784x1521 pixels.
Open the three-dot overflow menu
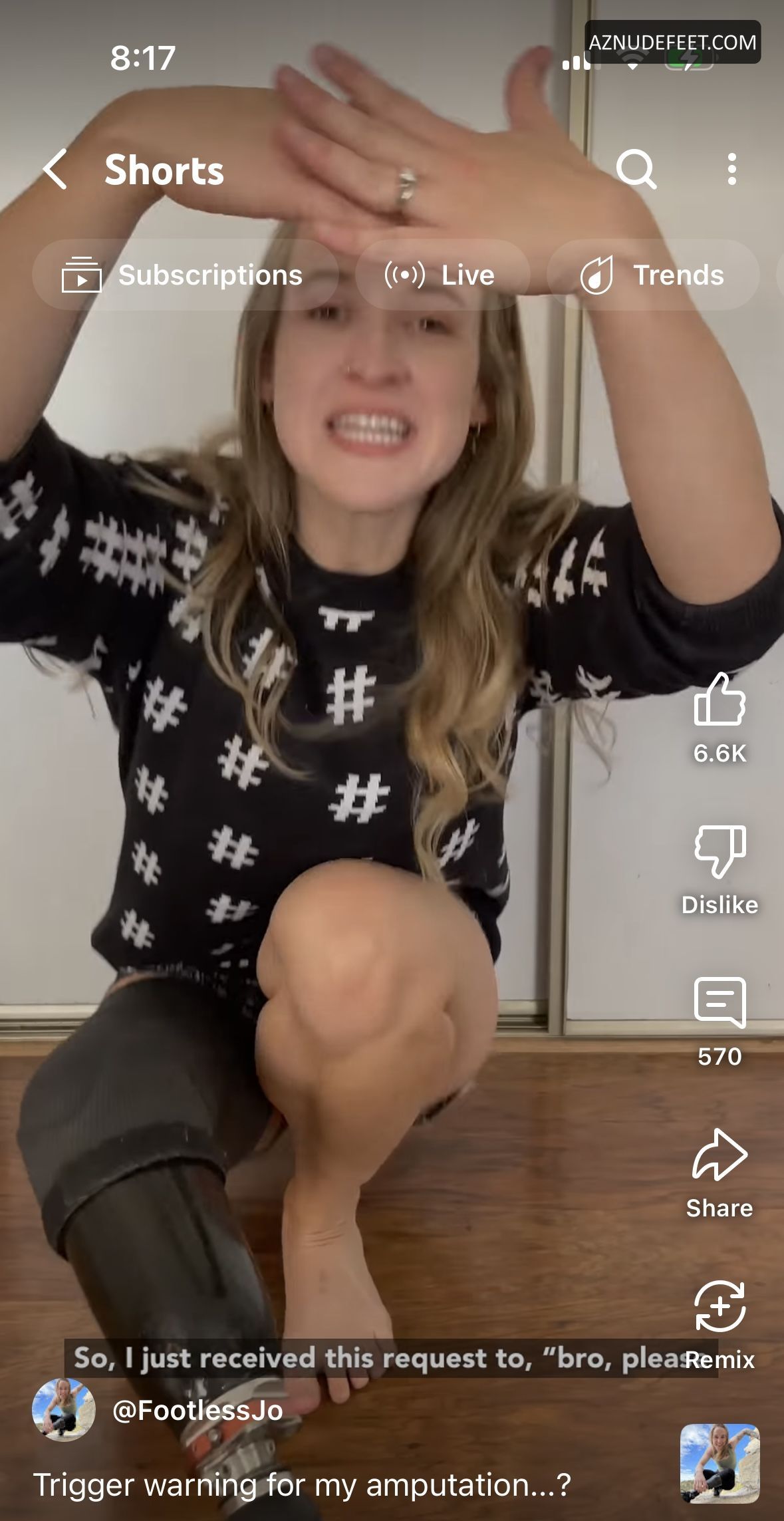pyautogui.click(x=732, y=170)
